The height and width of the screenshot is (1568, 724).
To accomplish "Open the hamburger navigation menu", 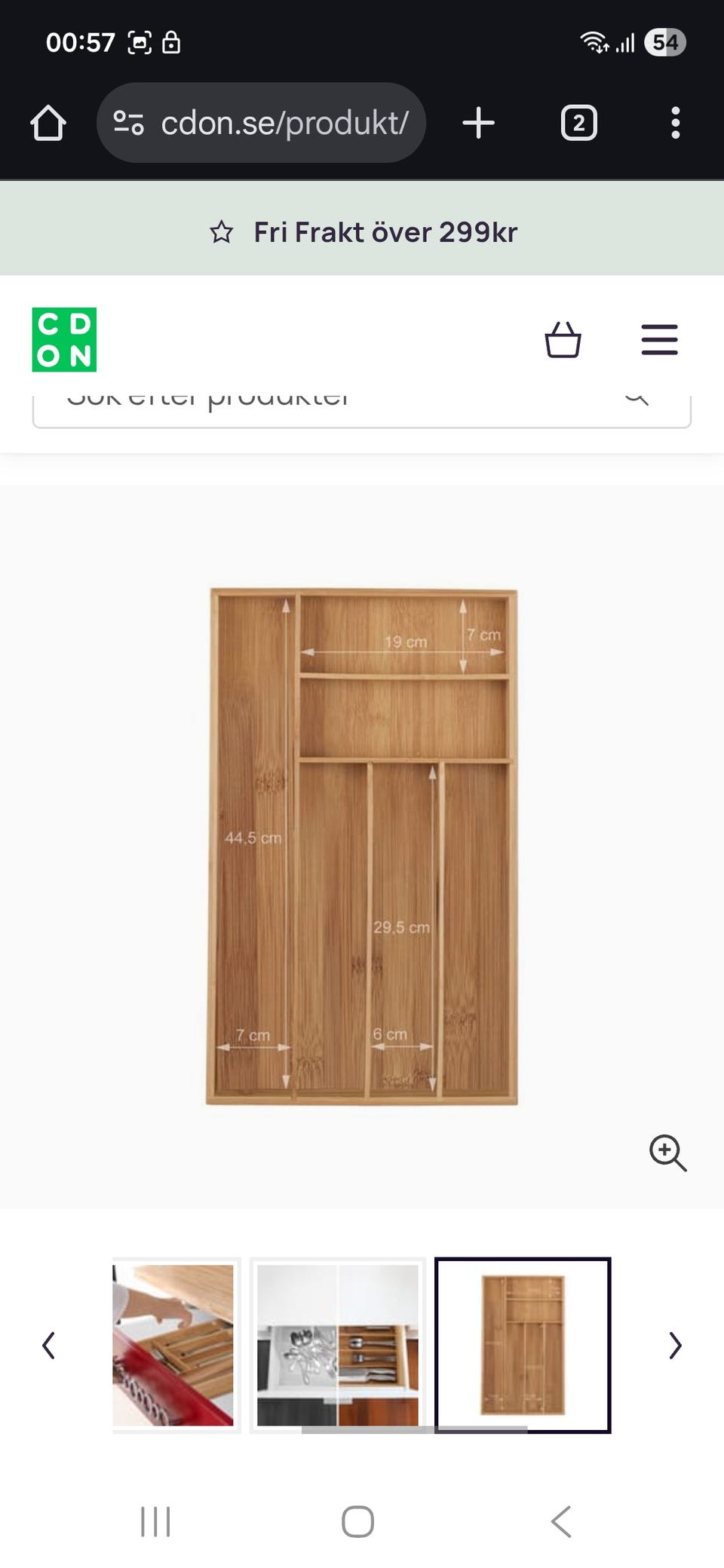I will [659, 340].
